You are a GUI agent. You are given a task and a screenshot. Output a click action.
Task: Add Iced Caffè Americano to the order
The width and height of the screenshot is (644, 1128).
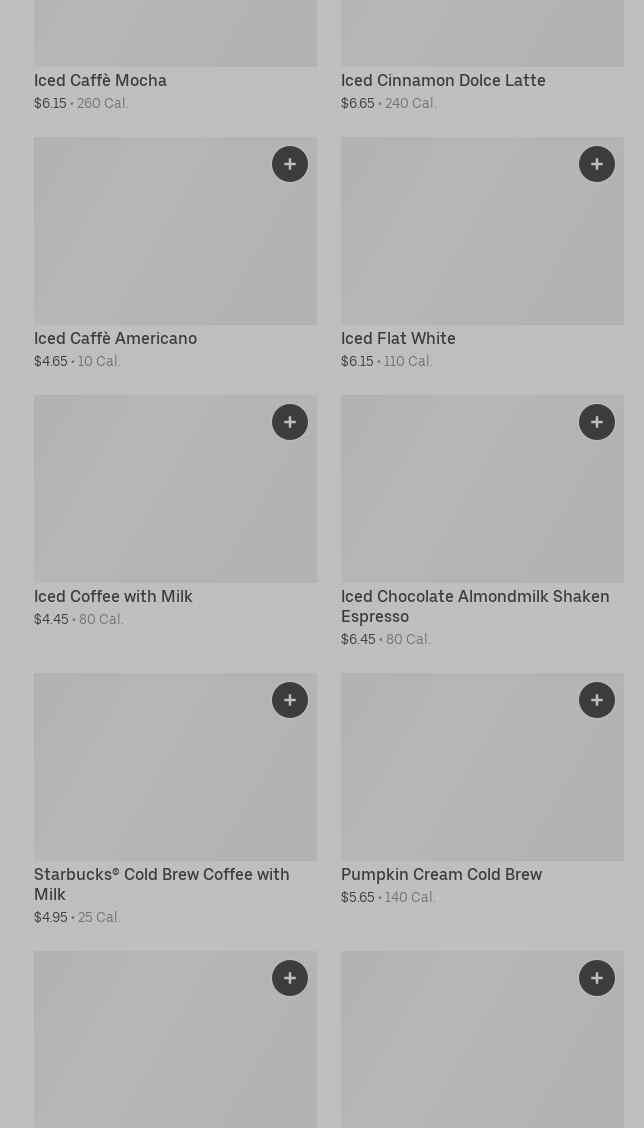[x=290, y=164]
